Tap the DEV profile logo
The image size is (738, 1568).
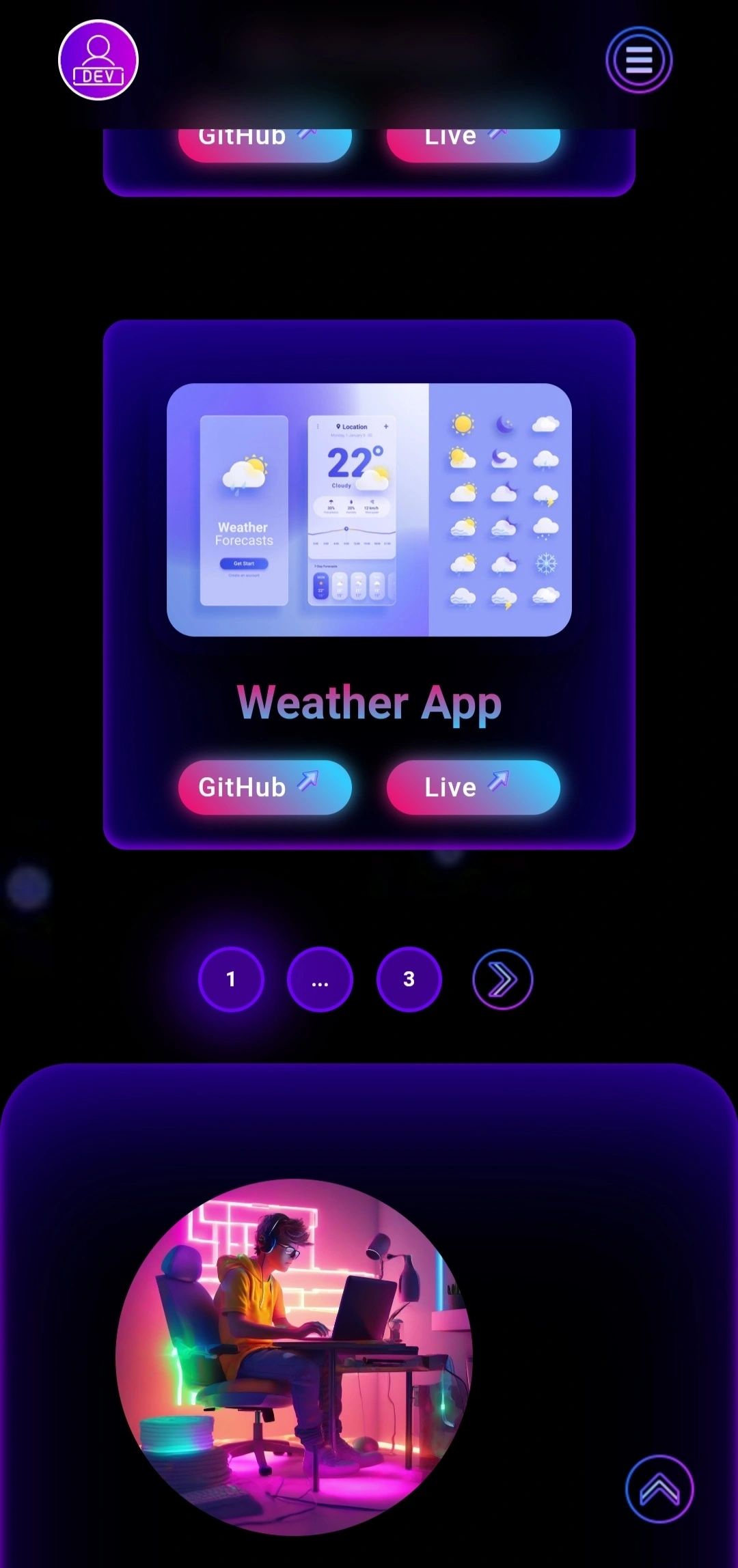(98, 60)
